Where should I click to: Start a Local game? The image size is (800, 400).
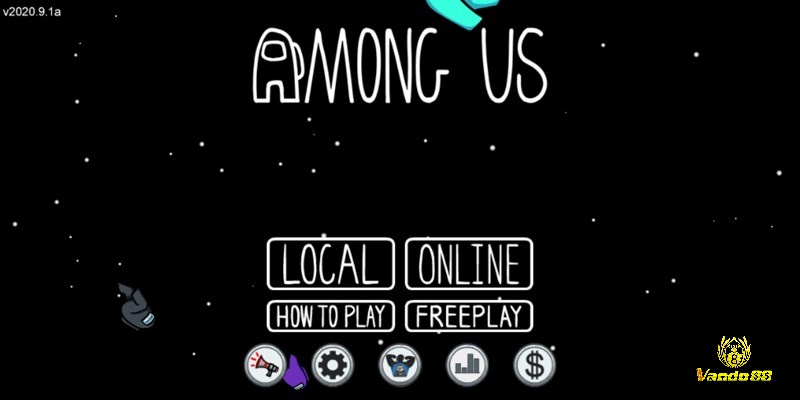click(x=331, y=265)
